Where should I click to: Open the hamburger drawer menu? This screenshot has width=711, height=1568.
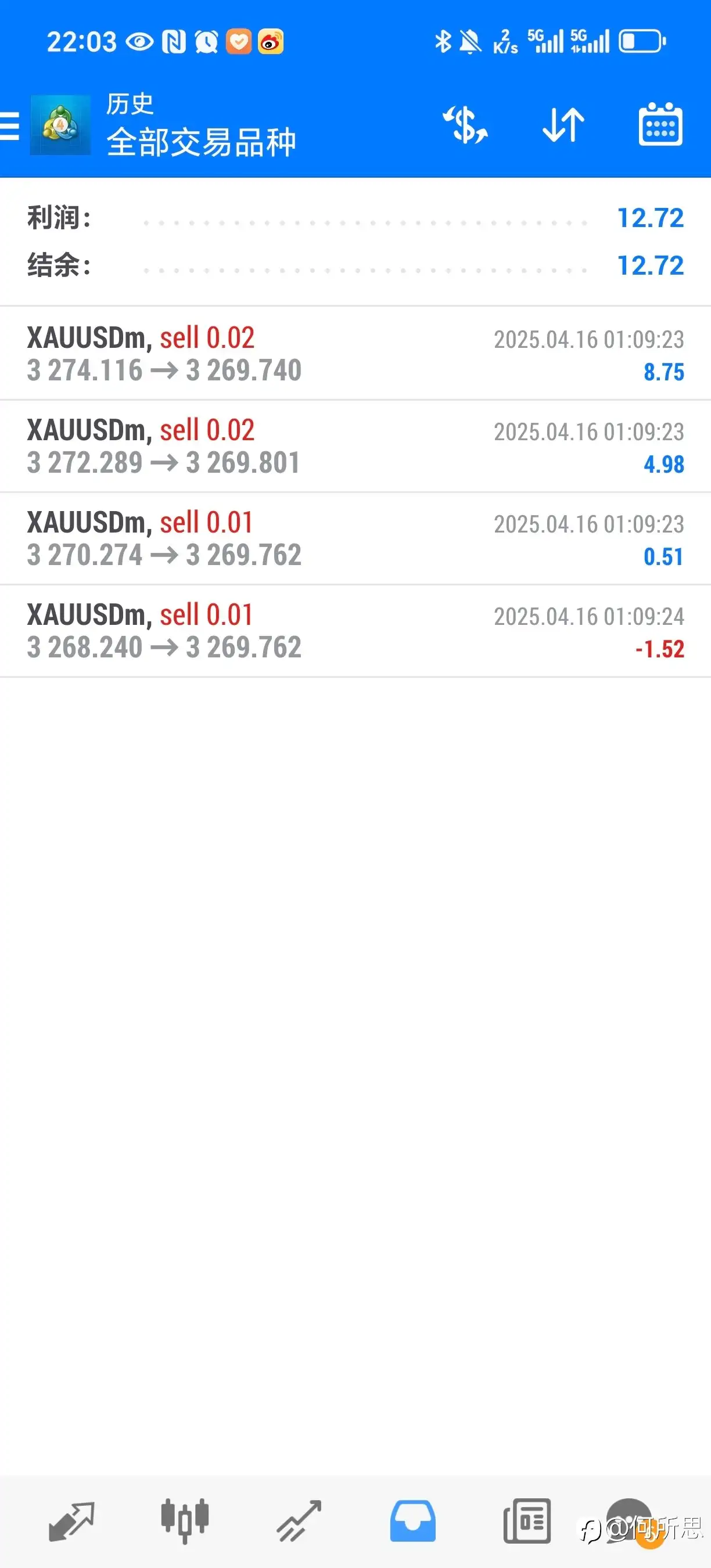[9, 126]
